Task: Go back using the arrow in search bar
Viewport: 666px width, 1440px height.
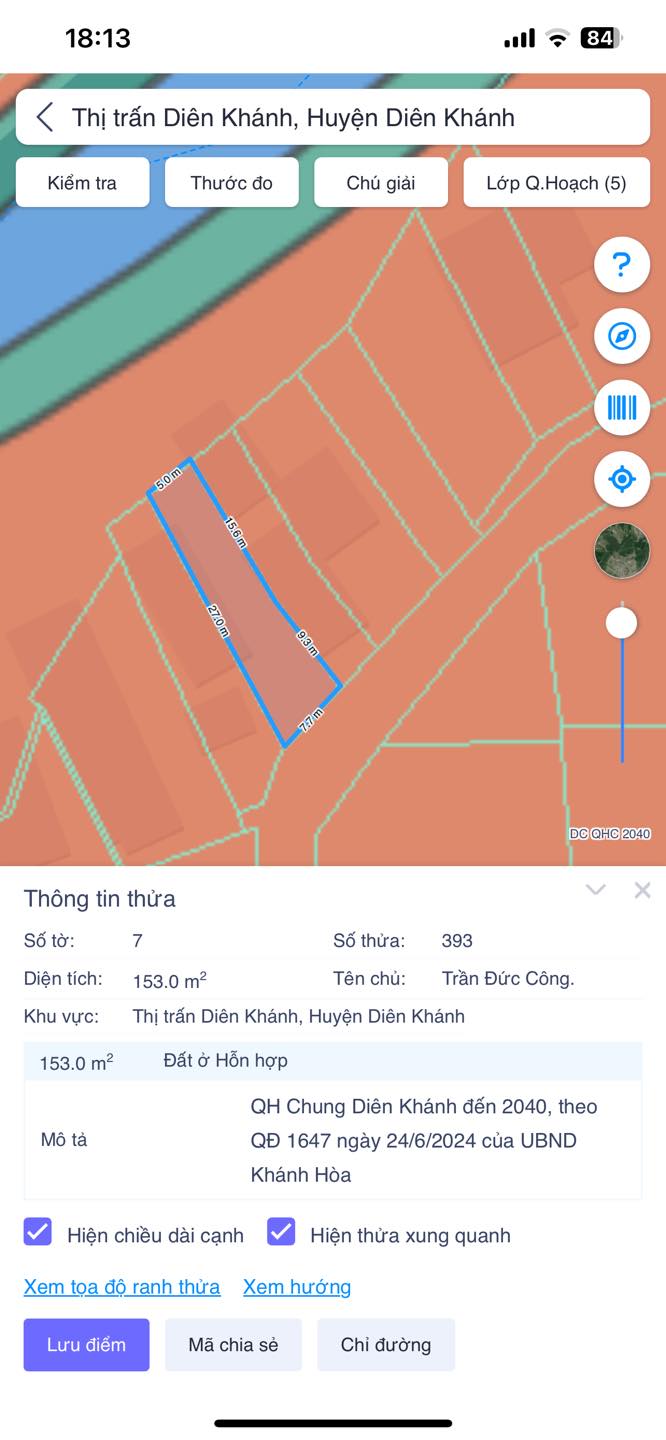Action: [x=45, y=117]
